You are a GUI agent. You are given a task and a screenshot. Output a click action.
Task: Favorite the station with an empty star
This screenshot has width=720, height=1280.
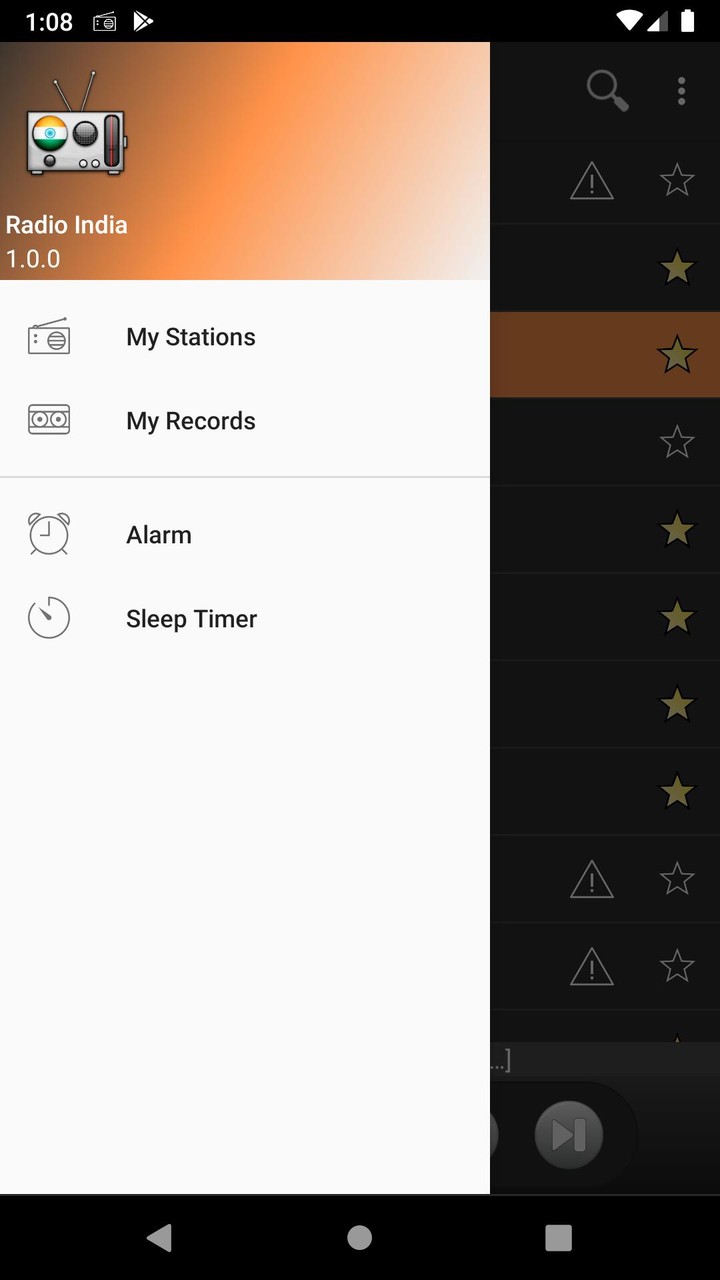tap(677, 441)
